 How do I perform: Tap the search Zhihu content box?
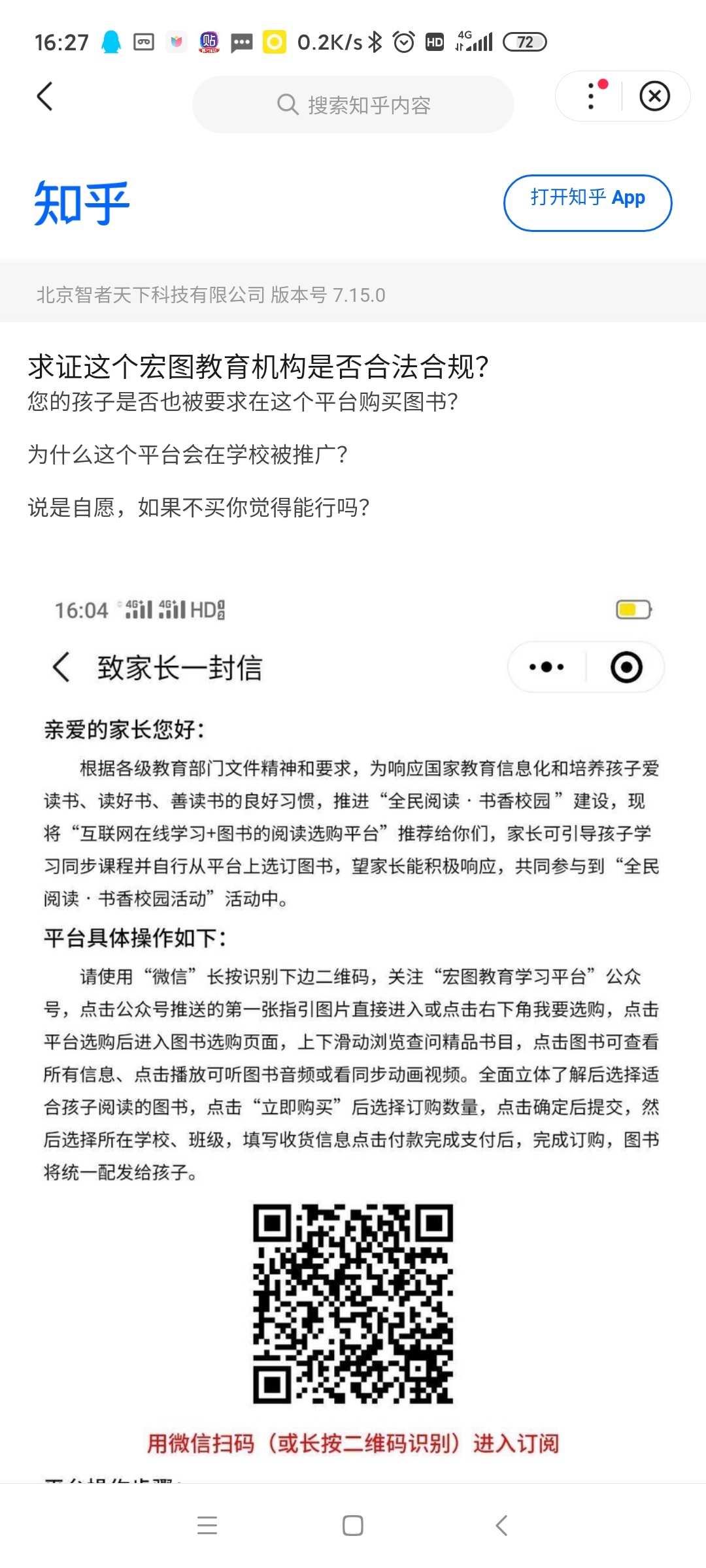[x=353, y=105]
